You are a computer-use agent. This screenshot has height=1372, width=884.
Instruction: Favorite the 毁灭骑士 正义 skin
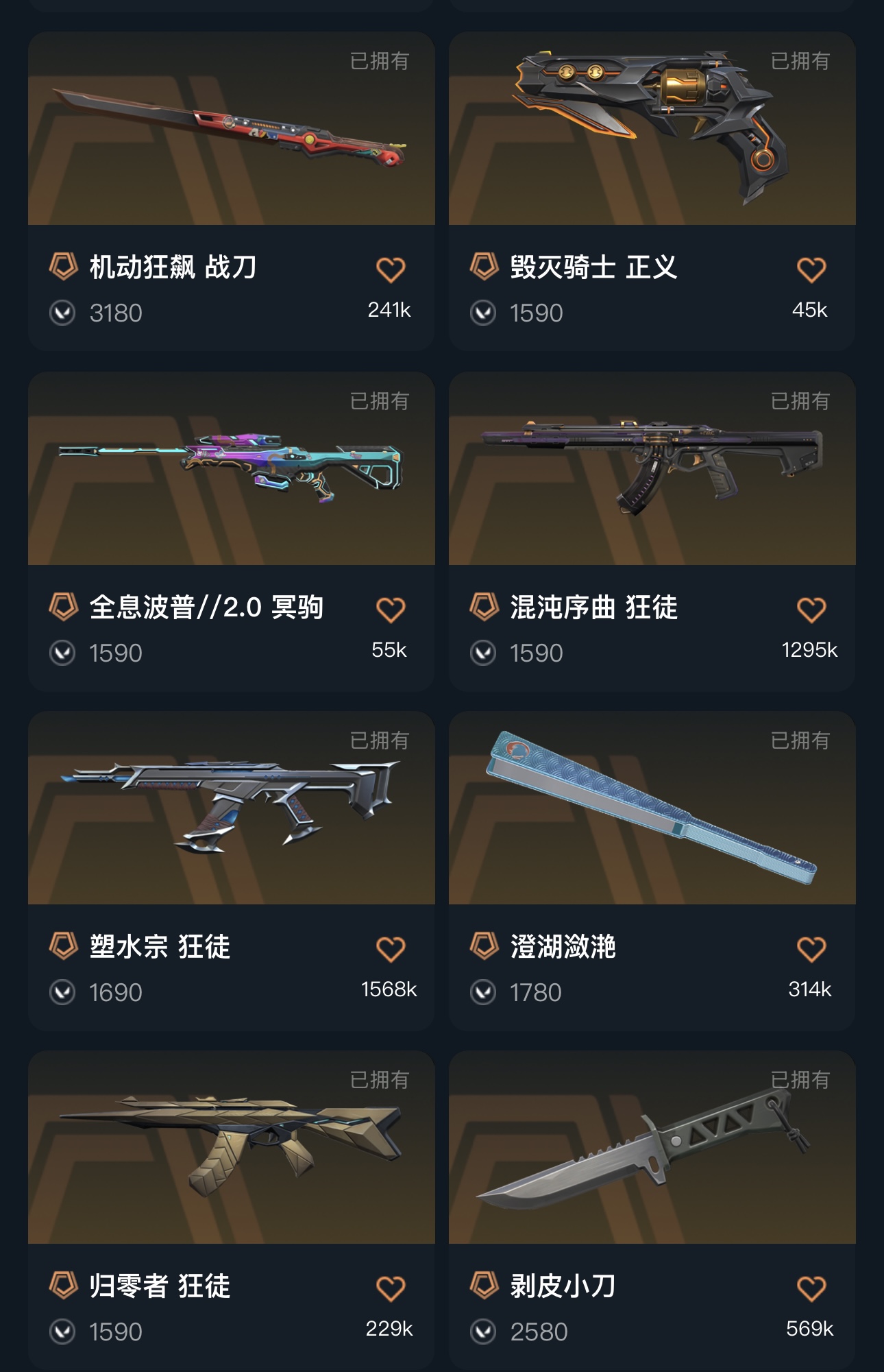pos(811,269)
